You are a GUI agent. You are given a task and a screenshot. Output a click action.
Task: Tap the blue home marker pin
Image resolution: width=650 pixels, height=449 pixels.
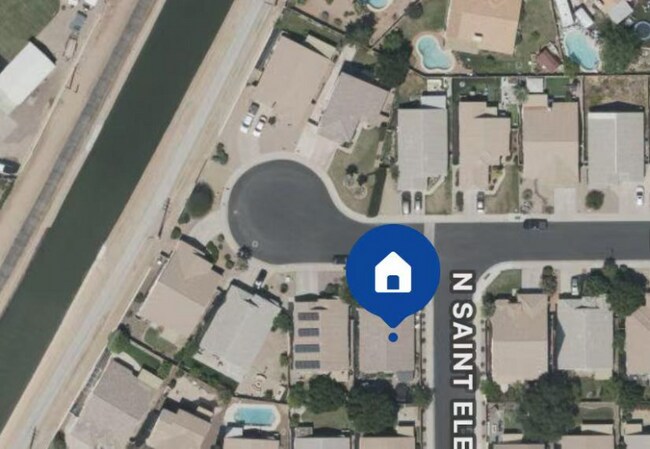[393, 272]
